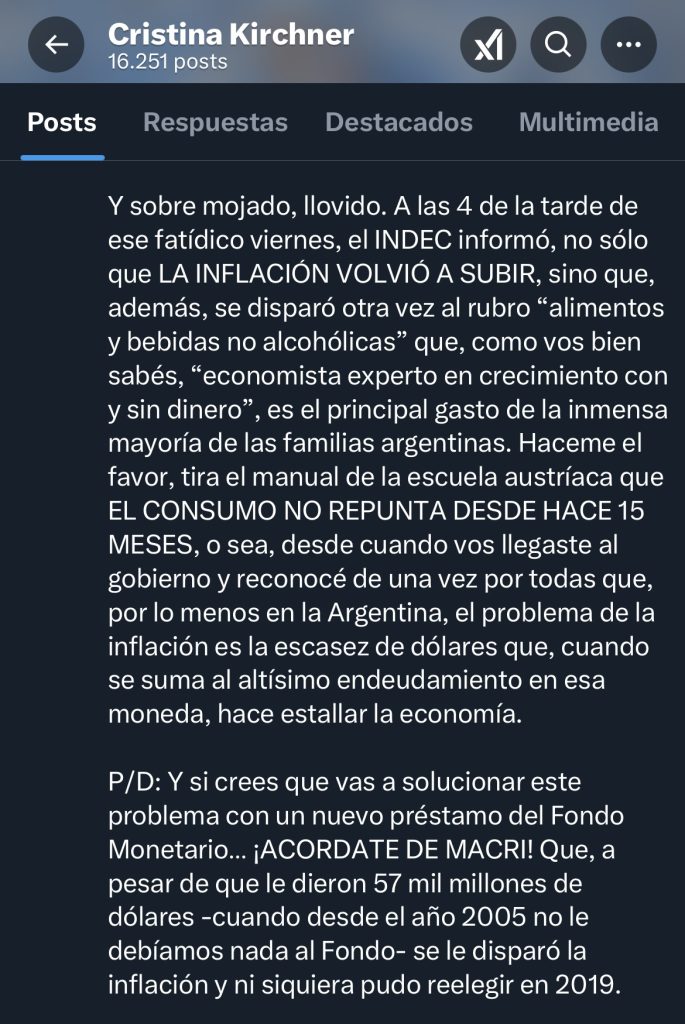Open Grok from the profile header

point(488,45)
